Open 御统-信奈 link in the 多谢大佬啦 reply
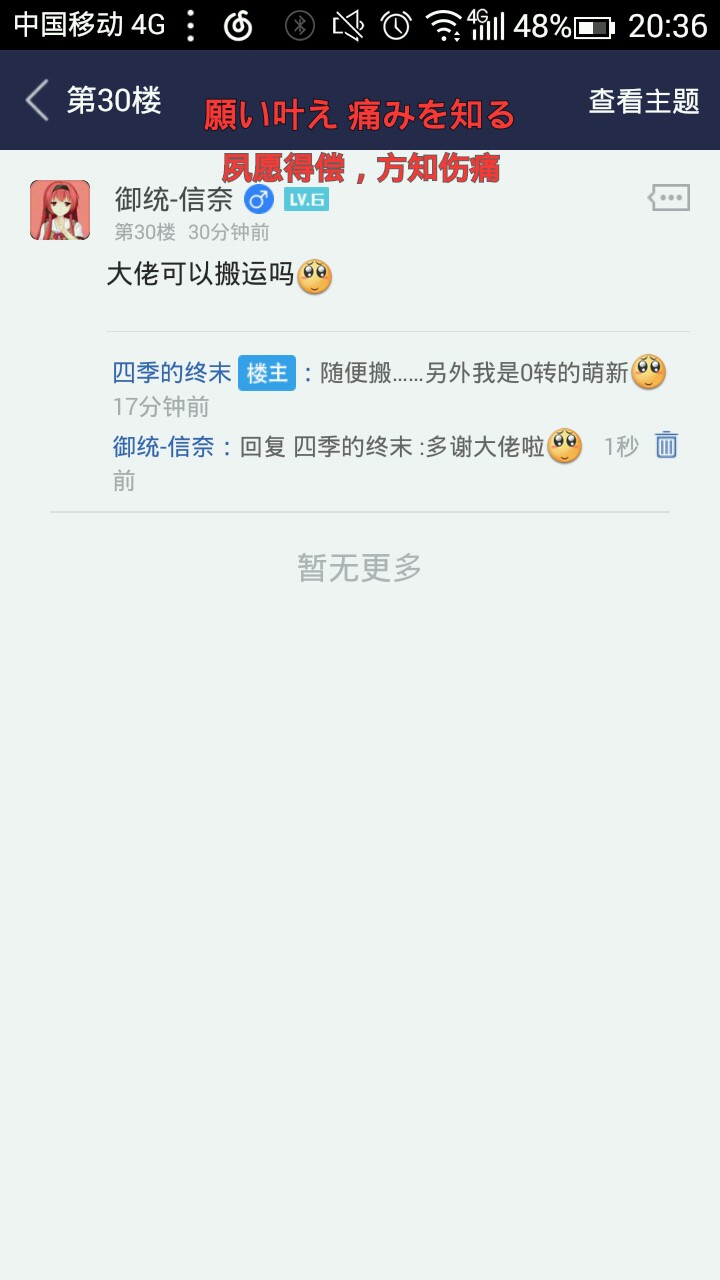This screenshot has height=1280, width=720. 163,447
